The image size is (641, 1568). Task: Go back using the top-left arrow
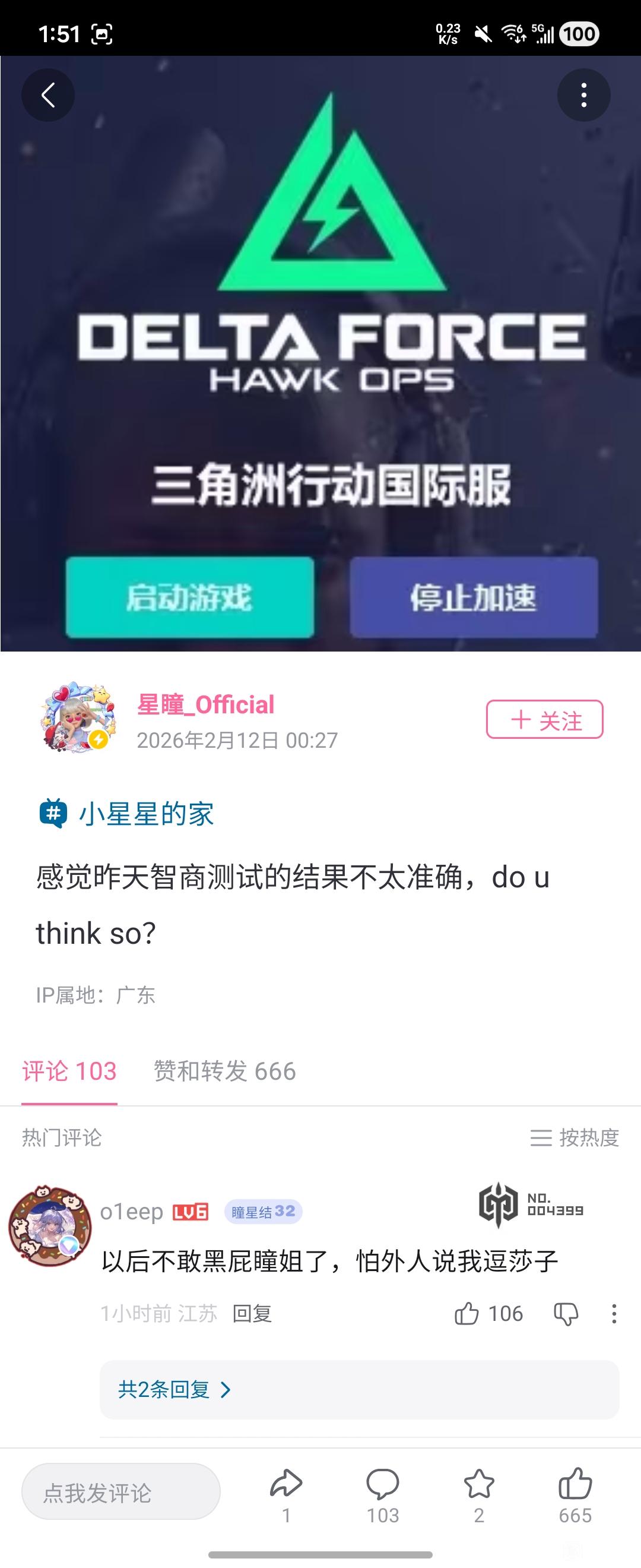pyautogui.click(x=48, y=95)
